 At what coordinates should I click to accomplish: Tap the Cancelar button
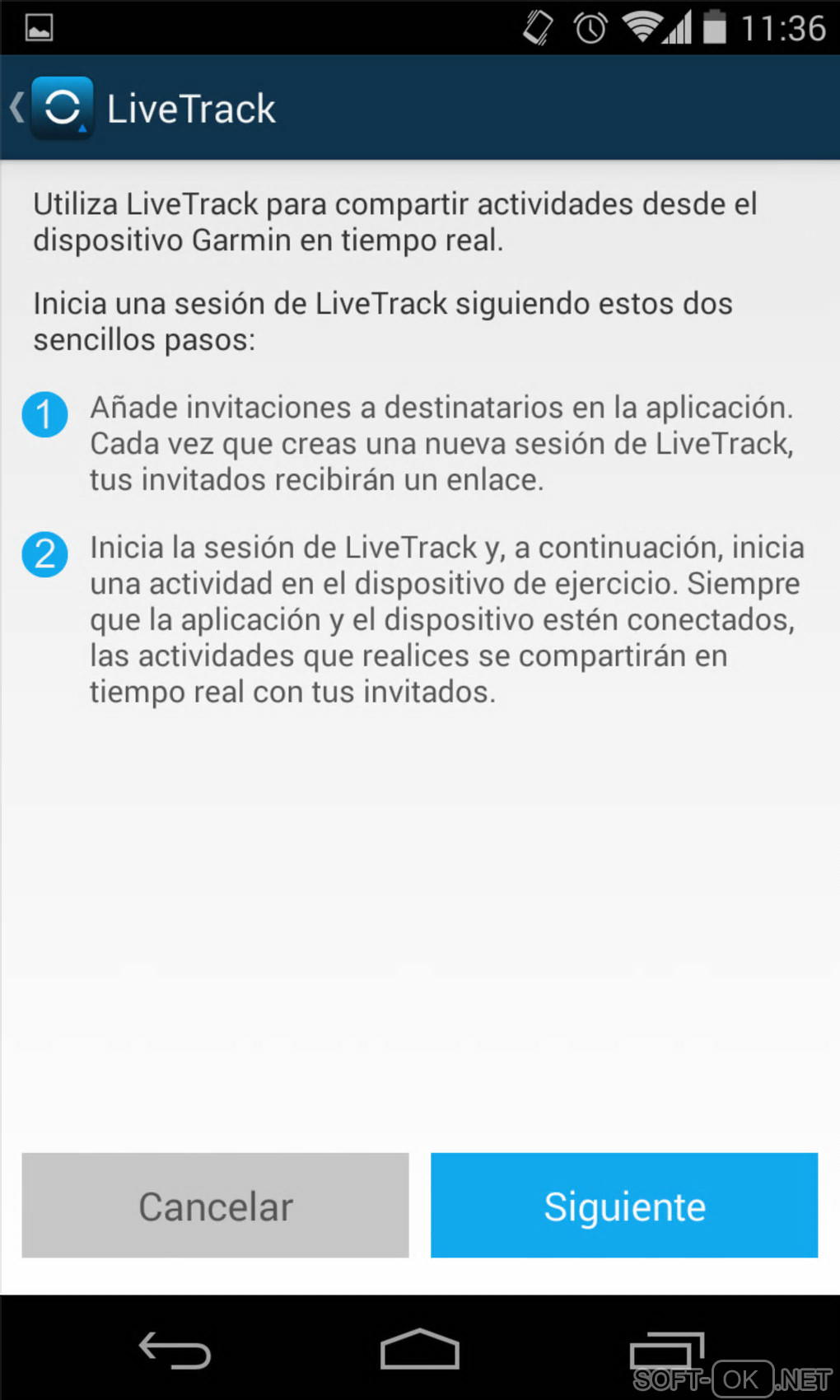tap(215, 1206)
